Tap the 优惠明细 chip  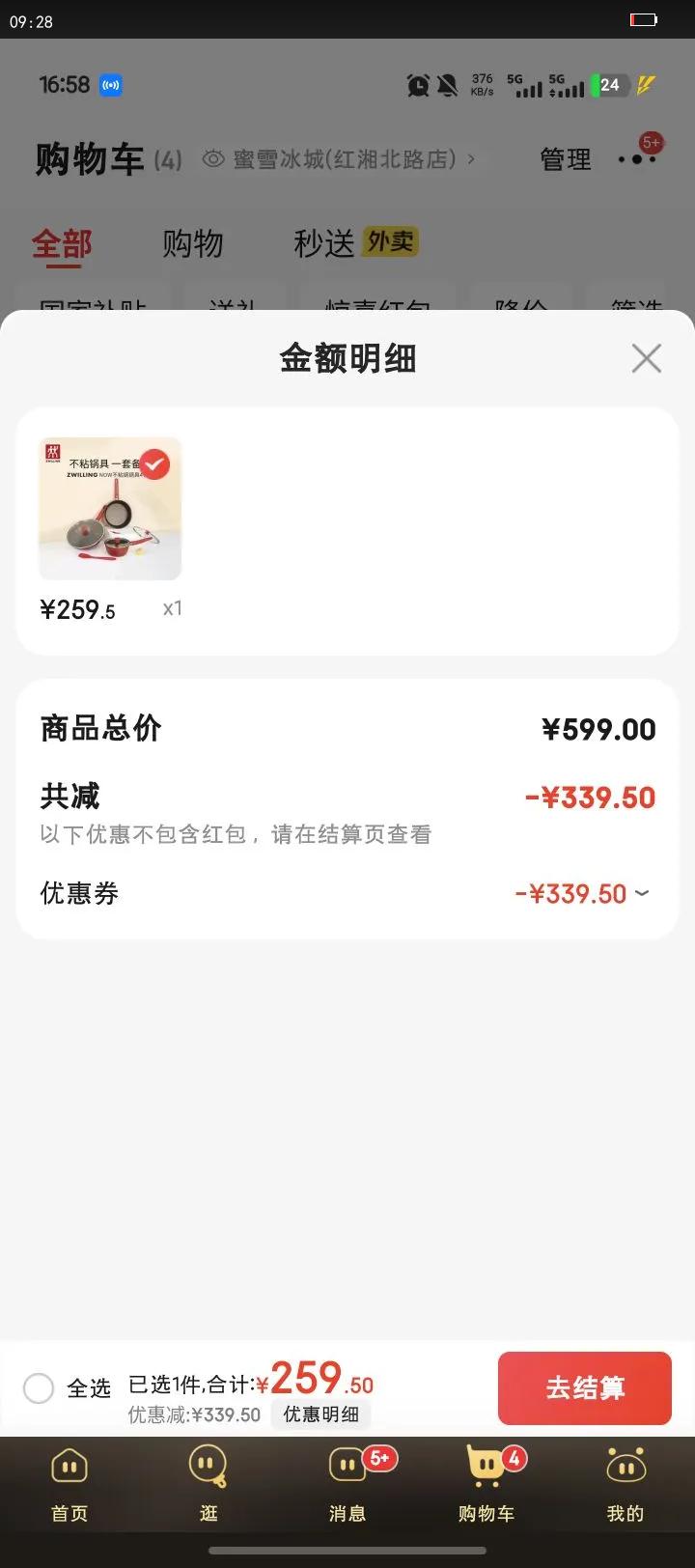point(320,1414)
